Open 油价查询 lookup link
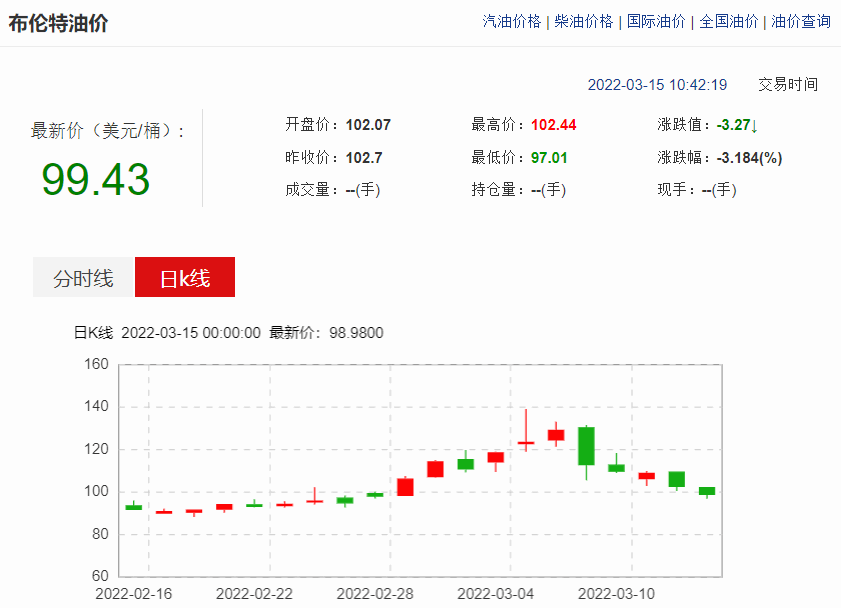 [x=800, y=21]
